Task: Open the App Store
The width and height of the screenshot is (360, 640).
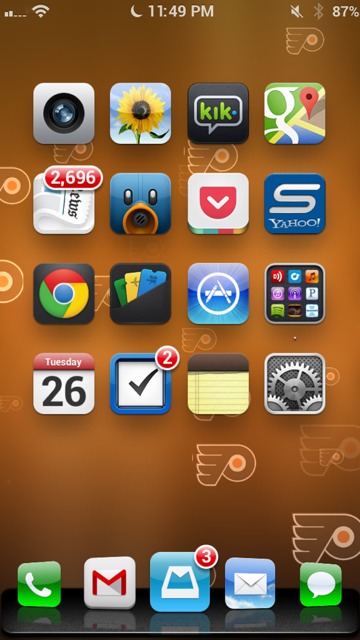Action: [218, 293]
